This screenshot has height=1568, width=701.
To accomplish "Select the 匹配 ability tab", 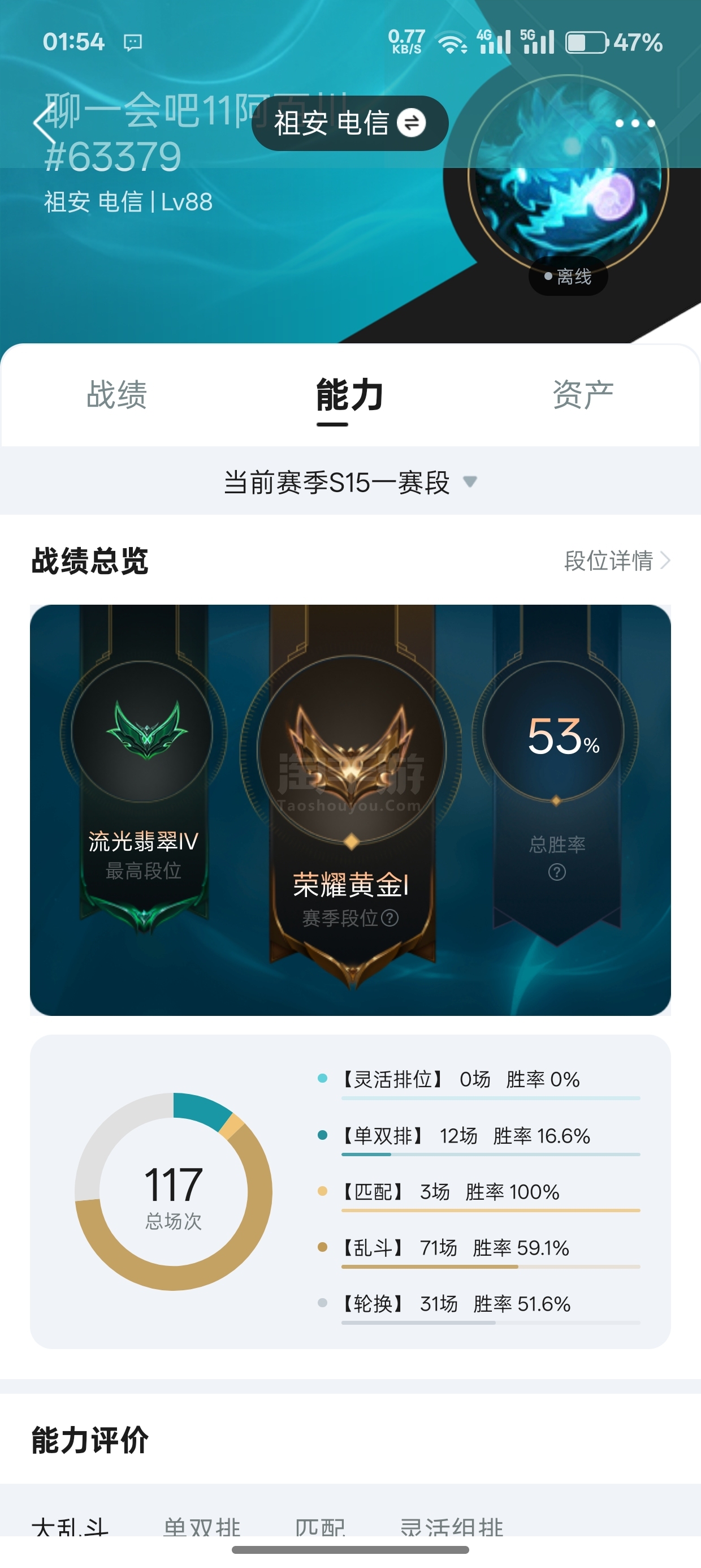I will pos(320,1527).
